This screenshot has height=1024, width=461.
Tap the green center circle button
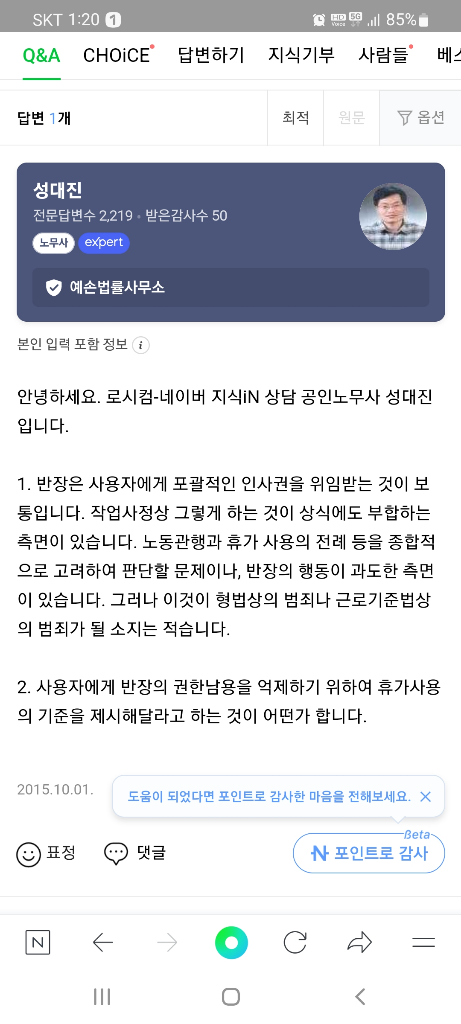point(231,942)
